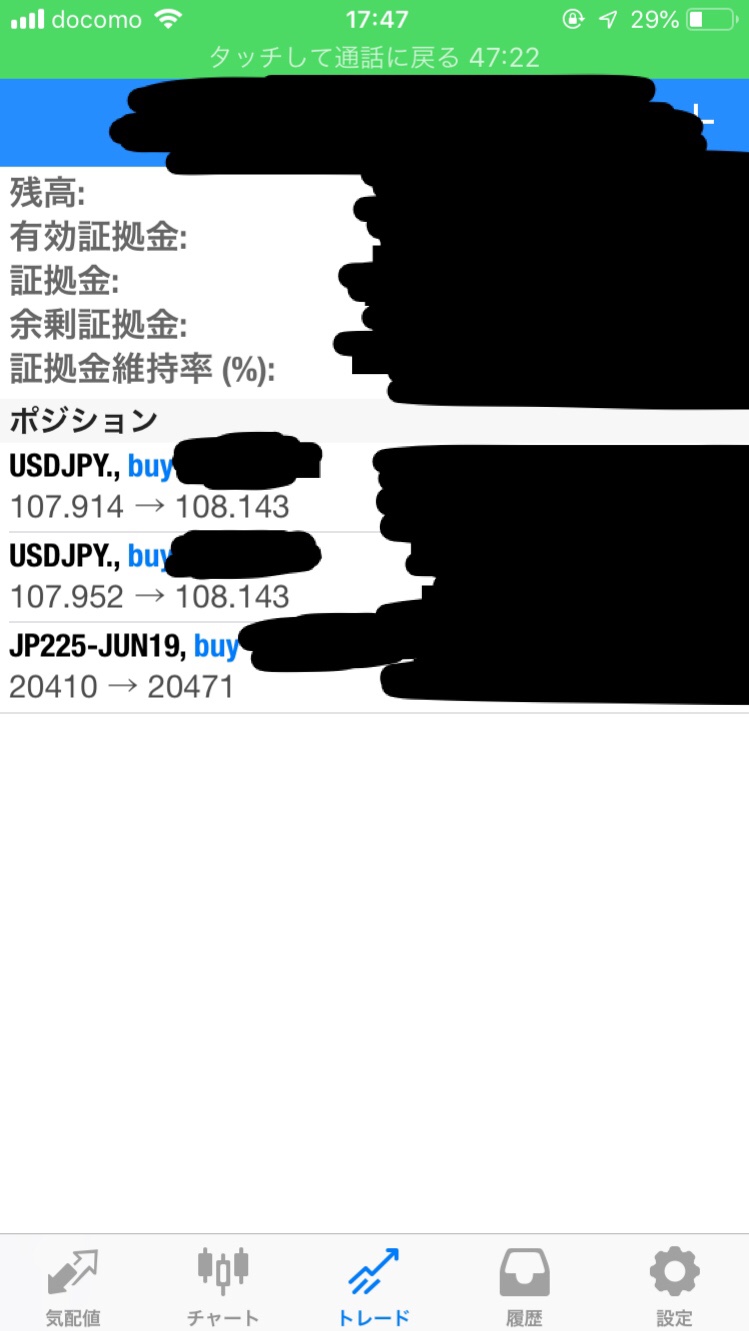Switch to the チャート tab

click(223, 1286)
